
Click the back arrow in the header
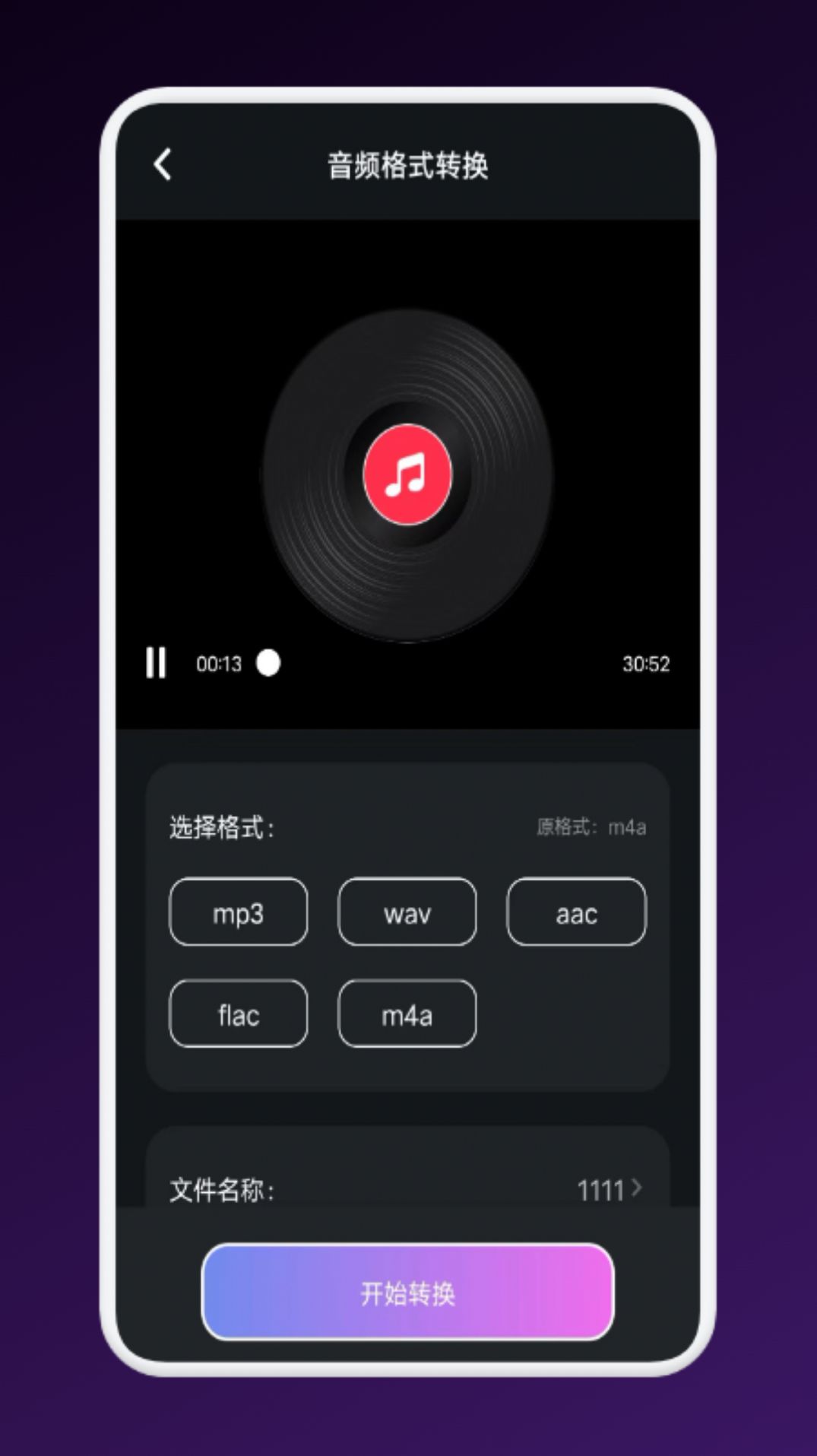click(x=162, y=164)
